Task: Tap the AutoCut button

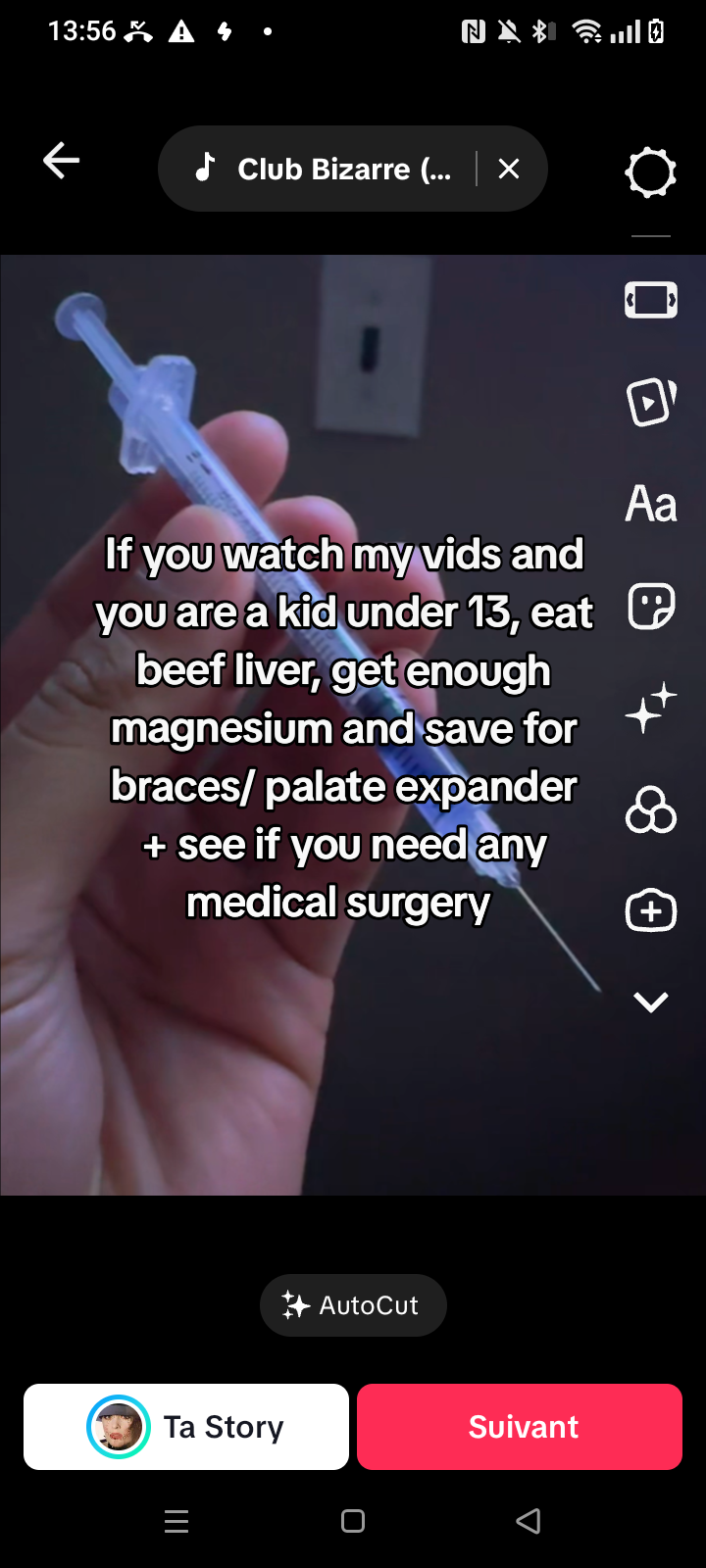Action: pyautogui.click(x=353, y=1305)
